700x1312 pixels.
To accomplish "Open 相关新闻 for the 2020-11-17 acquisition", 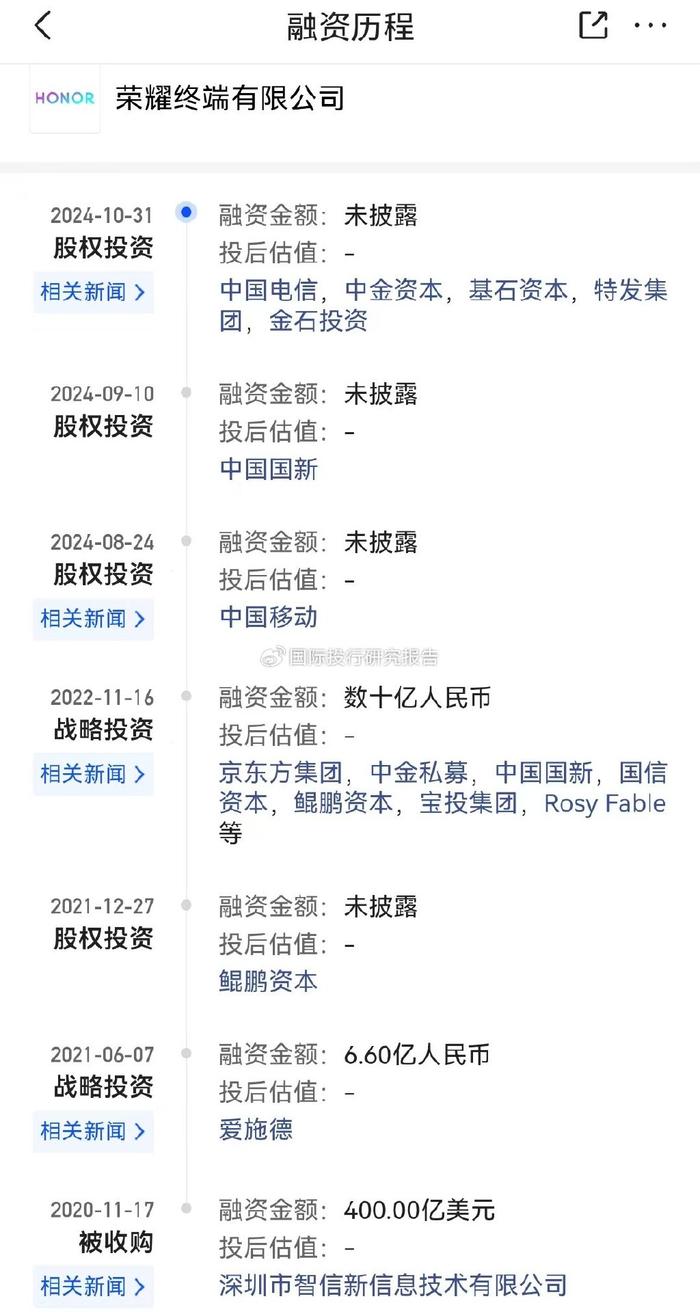I will (93, 1285).
